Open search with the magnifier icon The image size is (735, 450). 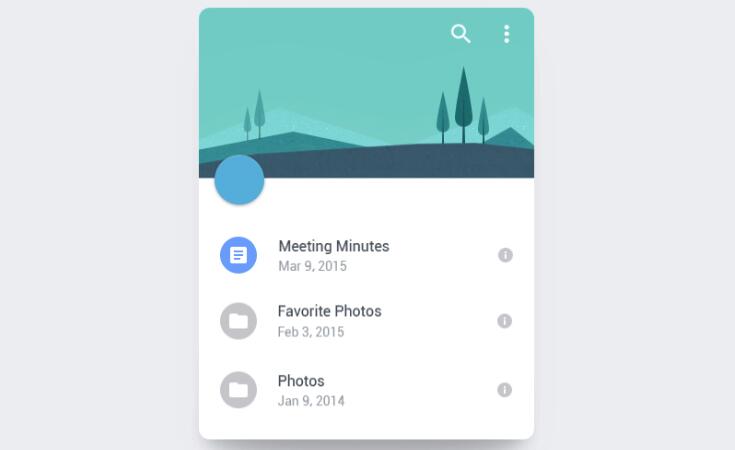click(x=460, y=34)
